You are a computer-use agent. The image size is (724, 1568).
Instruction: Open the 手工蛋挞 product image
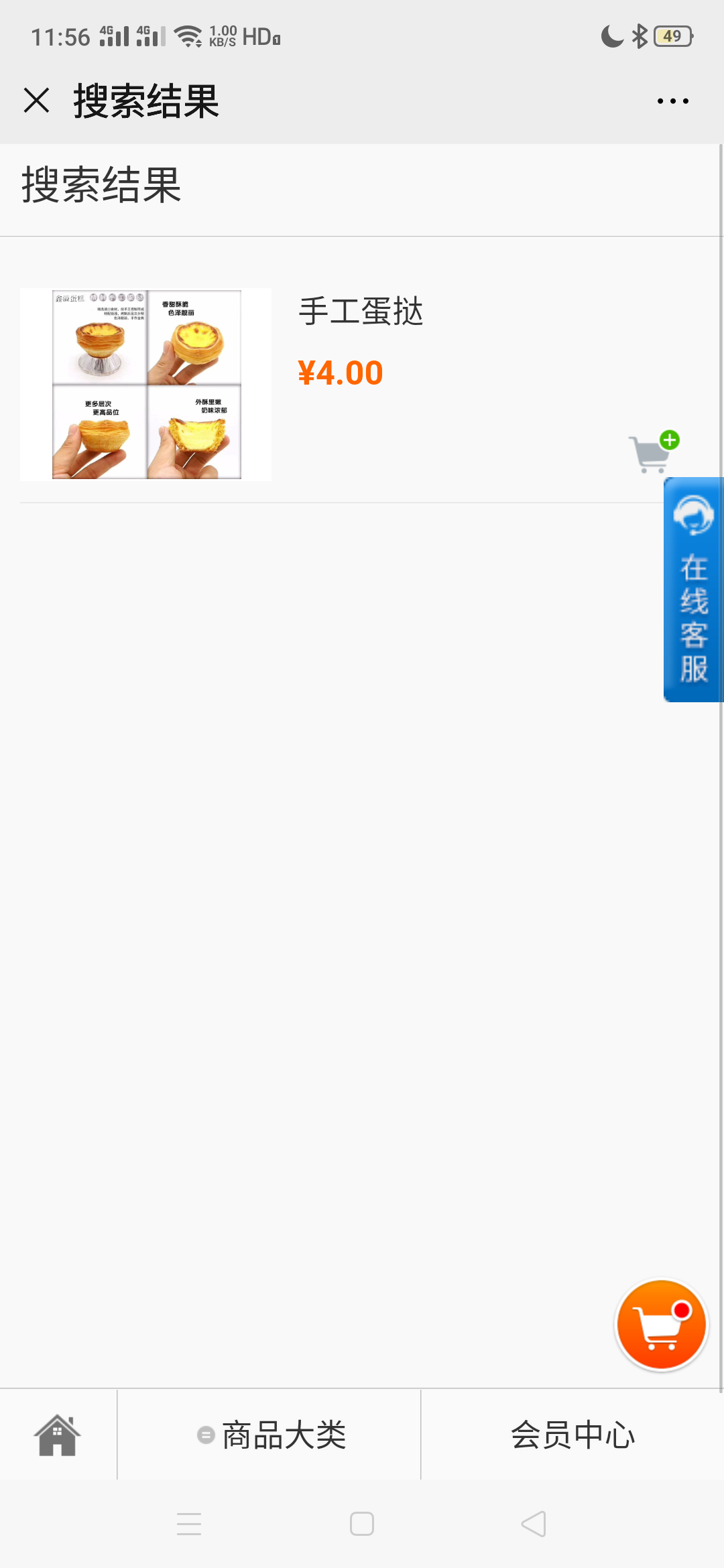pyautogui.click(x=146, y=384)
